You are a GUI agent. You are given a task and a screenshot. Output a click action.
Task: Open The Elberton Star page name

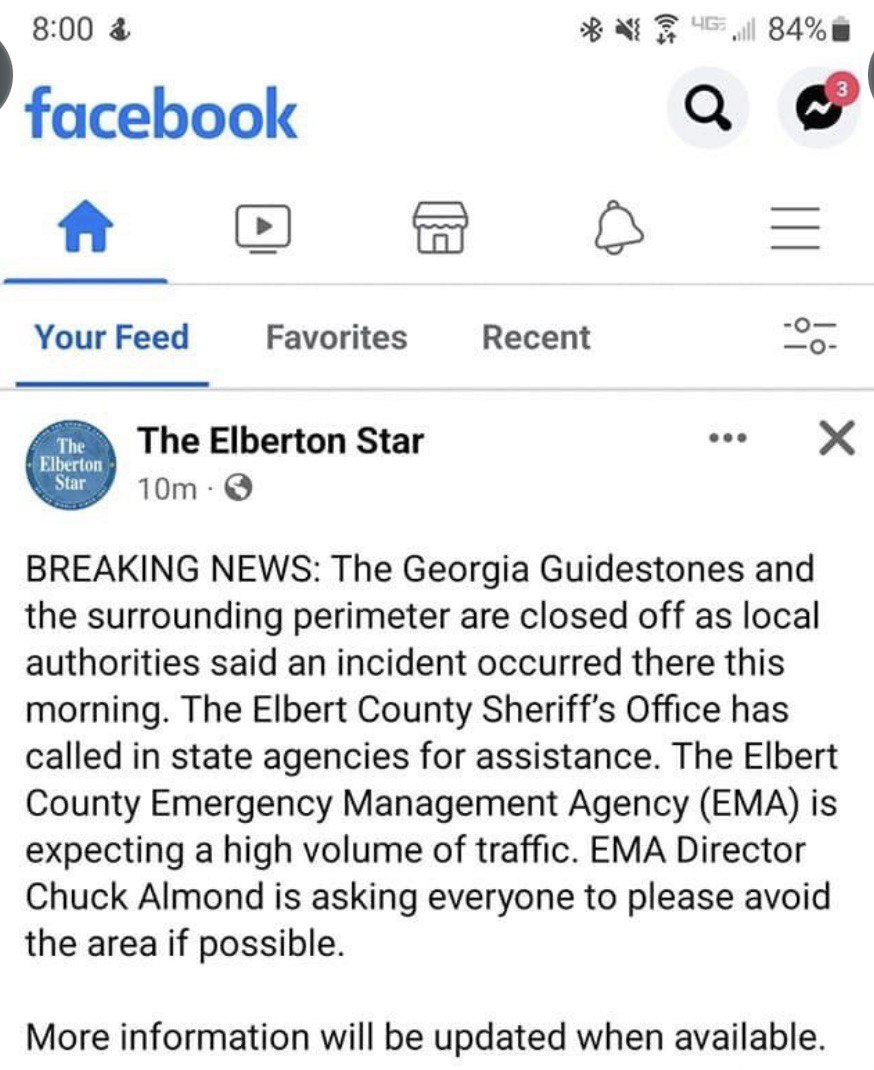[x=280, y=440]
